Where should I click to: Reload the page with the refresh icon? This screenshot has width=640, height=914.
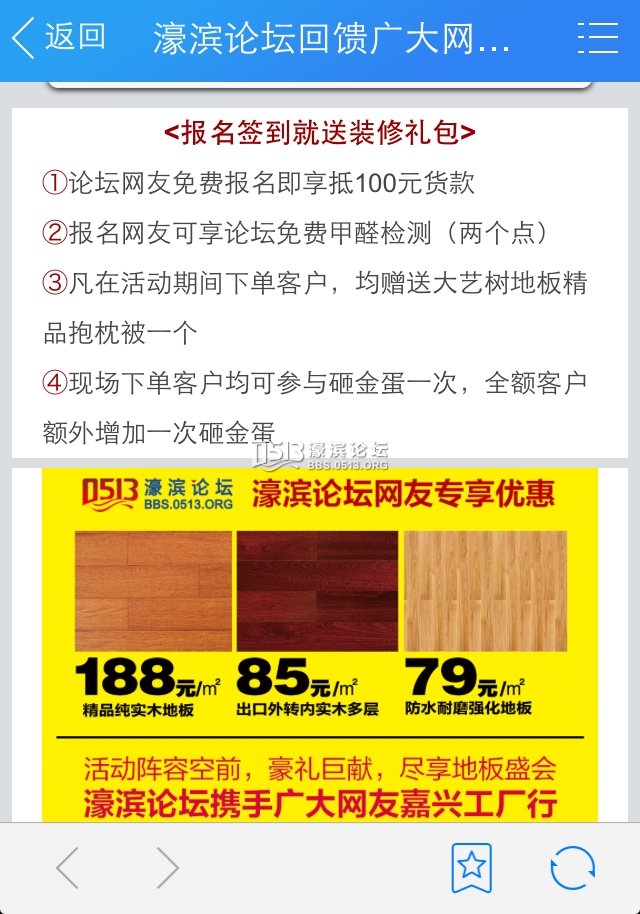tap(572, 867)
